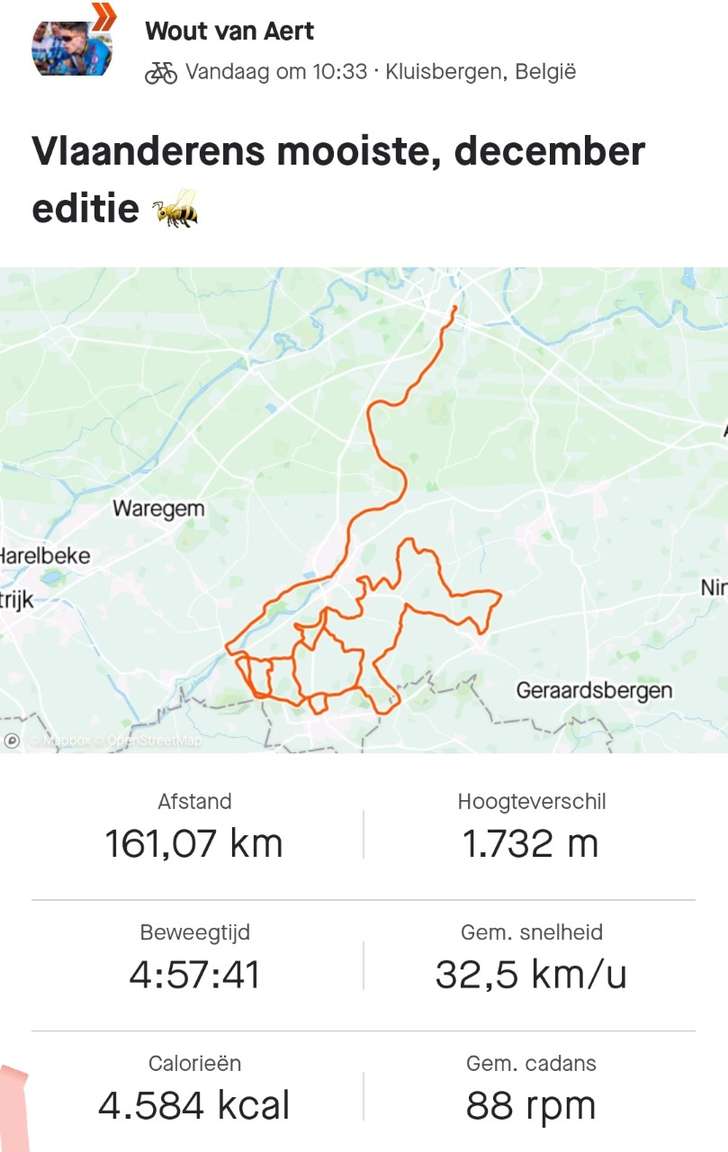
Task: Tap the name Wout van Aert
Action: point(229,31)
